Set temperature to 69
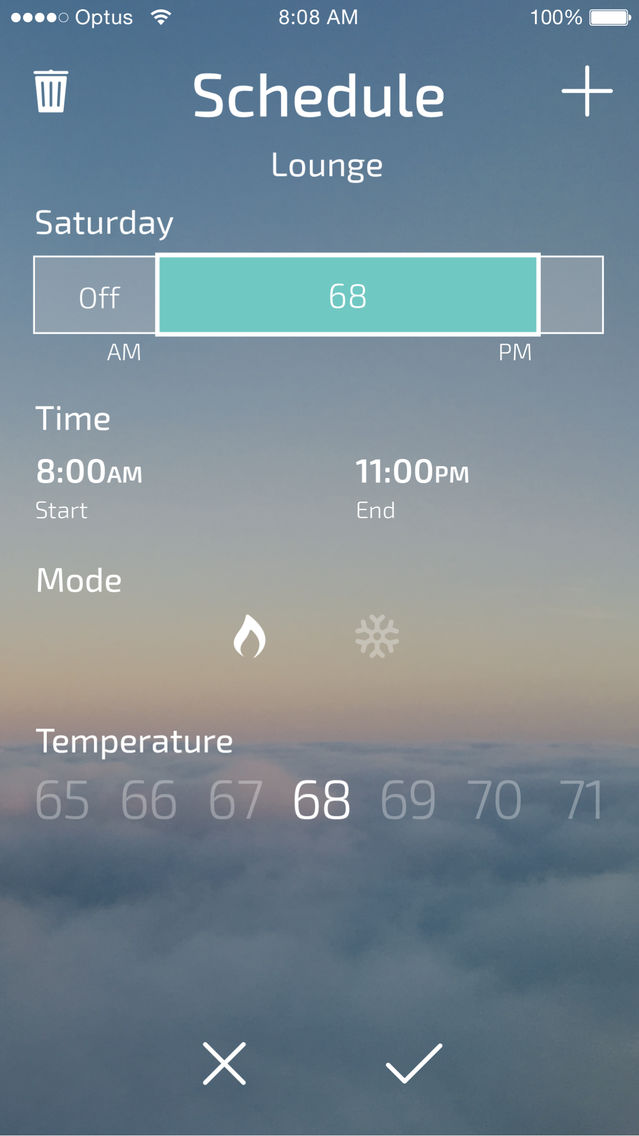Image resolution: width=639 pixels, height=1136 pixels. click(408, 801)
